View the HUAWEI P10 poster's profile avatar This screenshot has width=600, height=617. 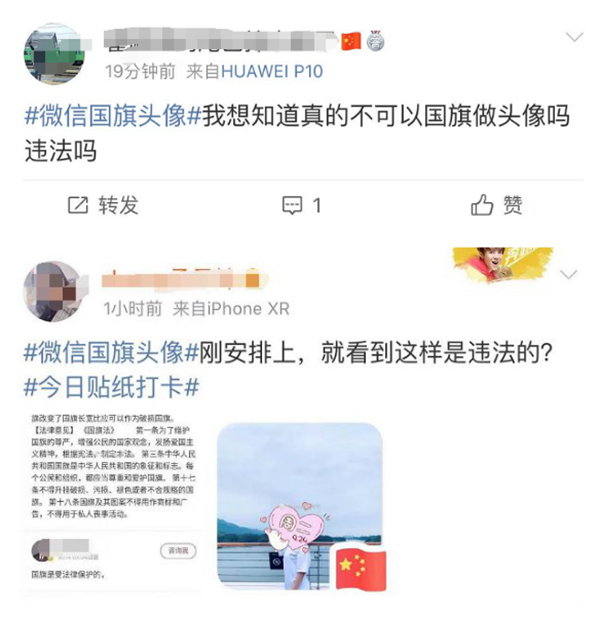tap(53, 54)
